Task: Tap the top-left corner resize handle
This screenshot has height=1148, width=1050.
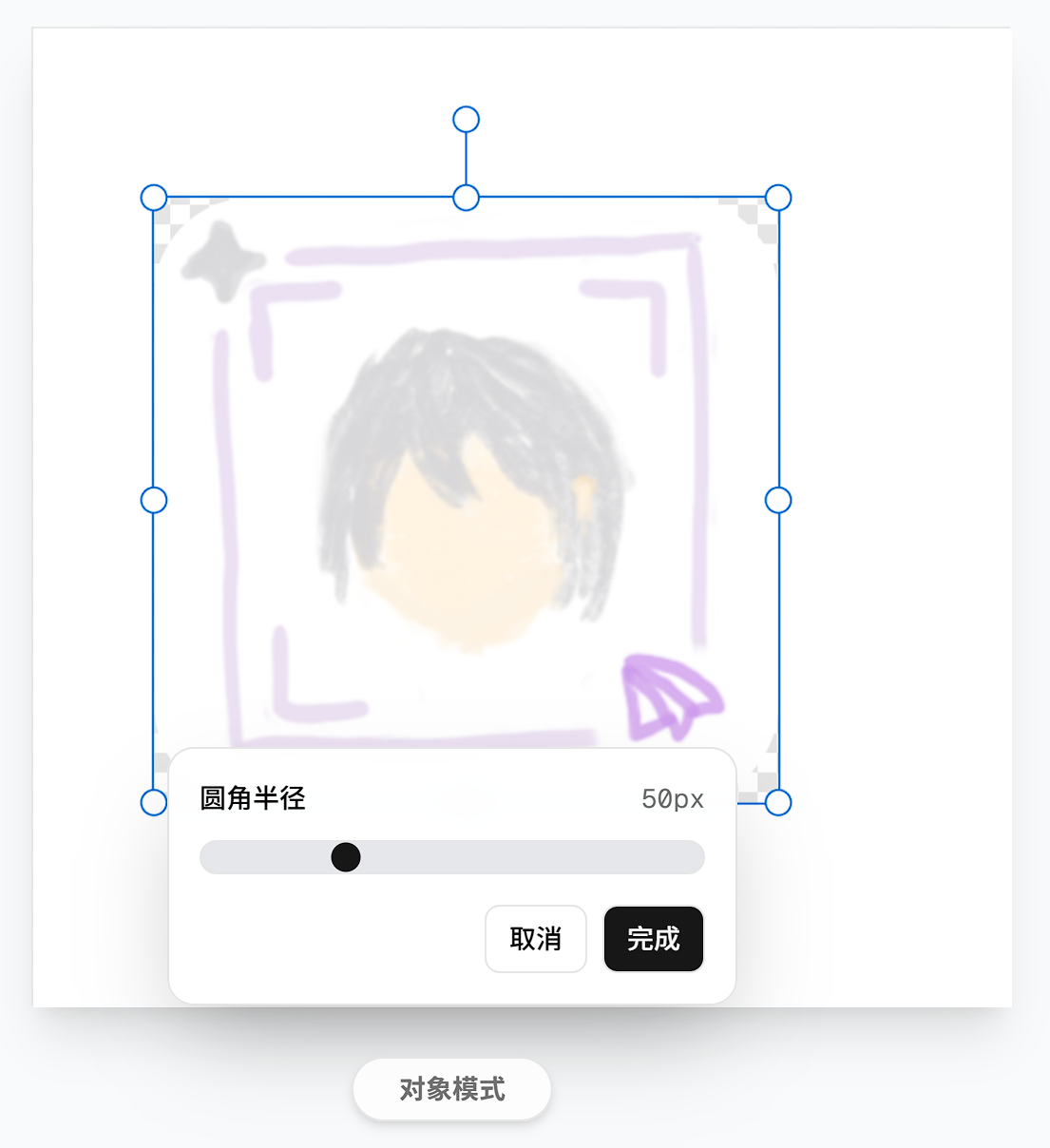Action: pos(154,198)
